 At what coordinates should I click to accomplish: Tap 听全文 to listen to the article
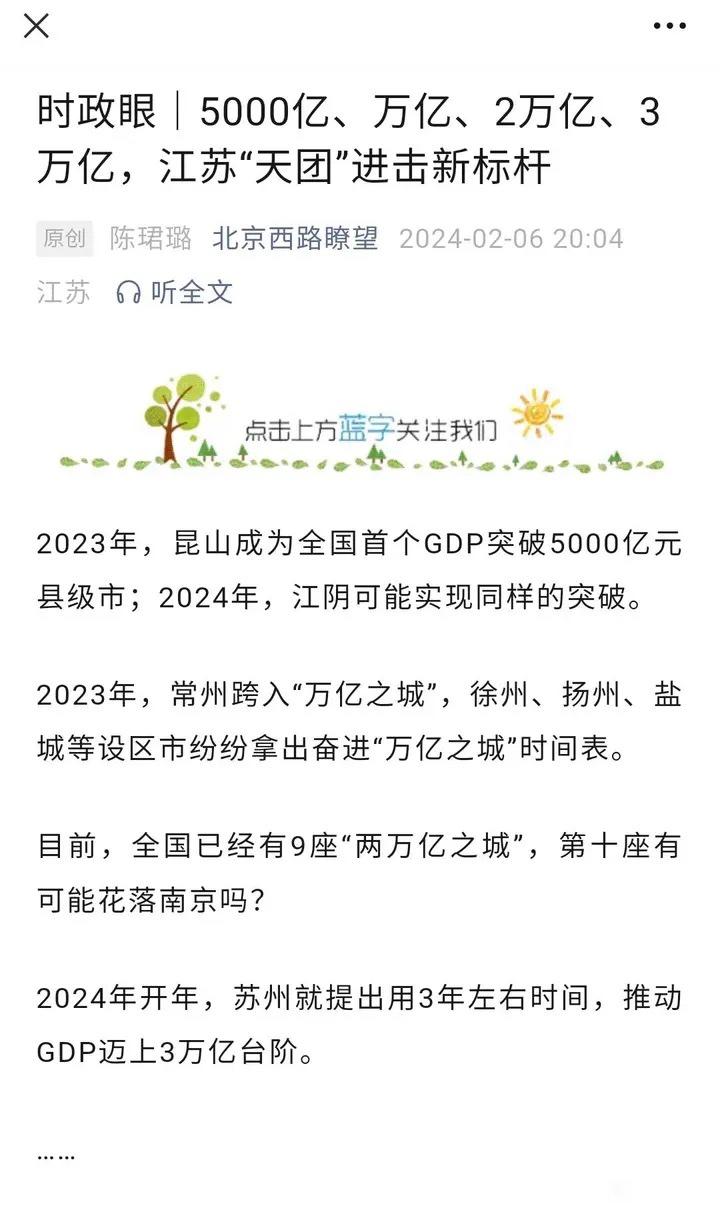coord(175,292)
